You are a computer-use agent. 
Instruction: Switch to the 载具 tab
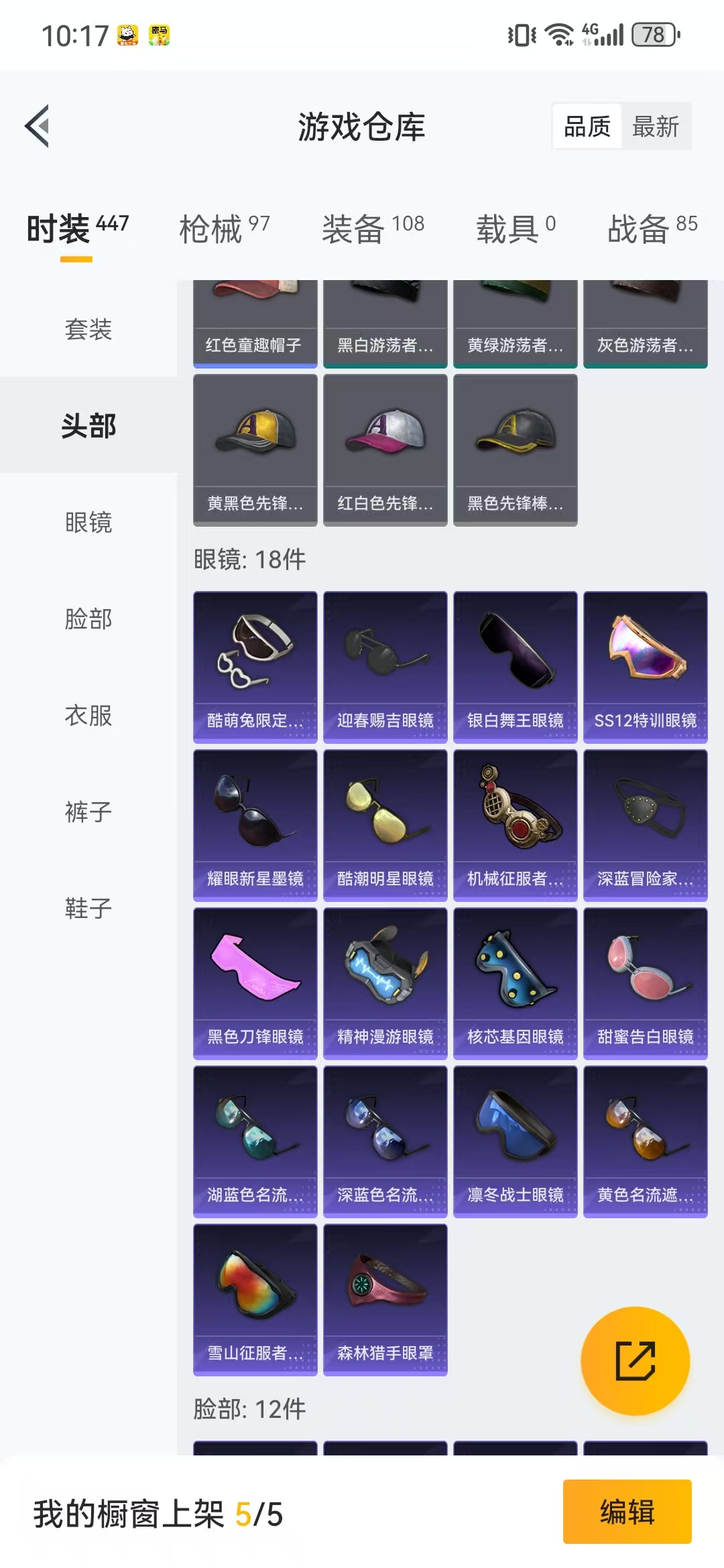(x=516, y=229)
